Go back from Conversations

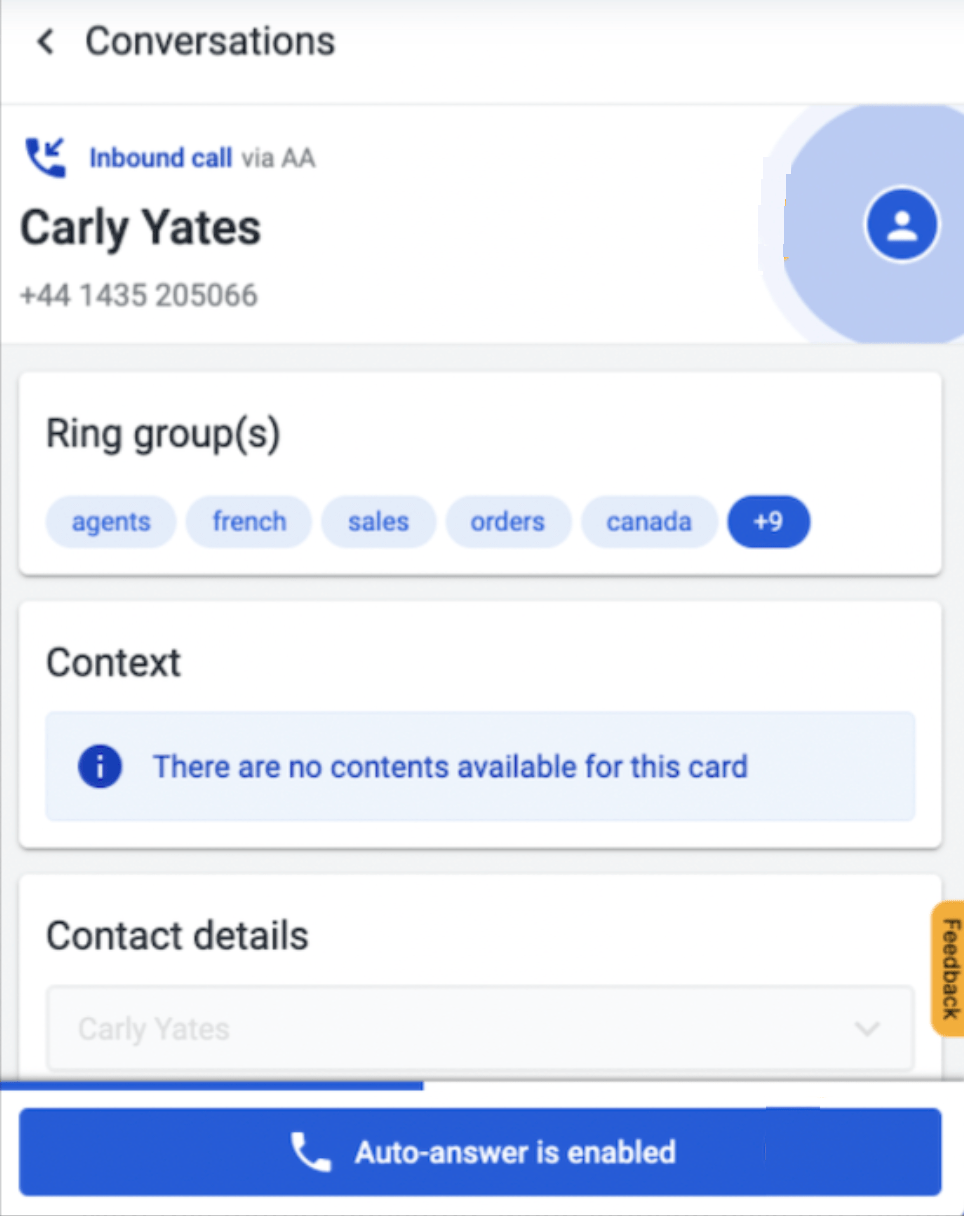coord(45,42)
